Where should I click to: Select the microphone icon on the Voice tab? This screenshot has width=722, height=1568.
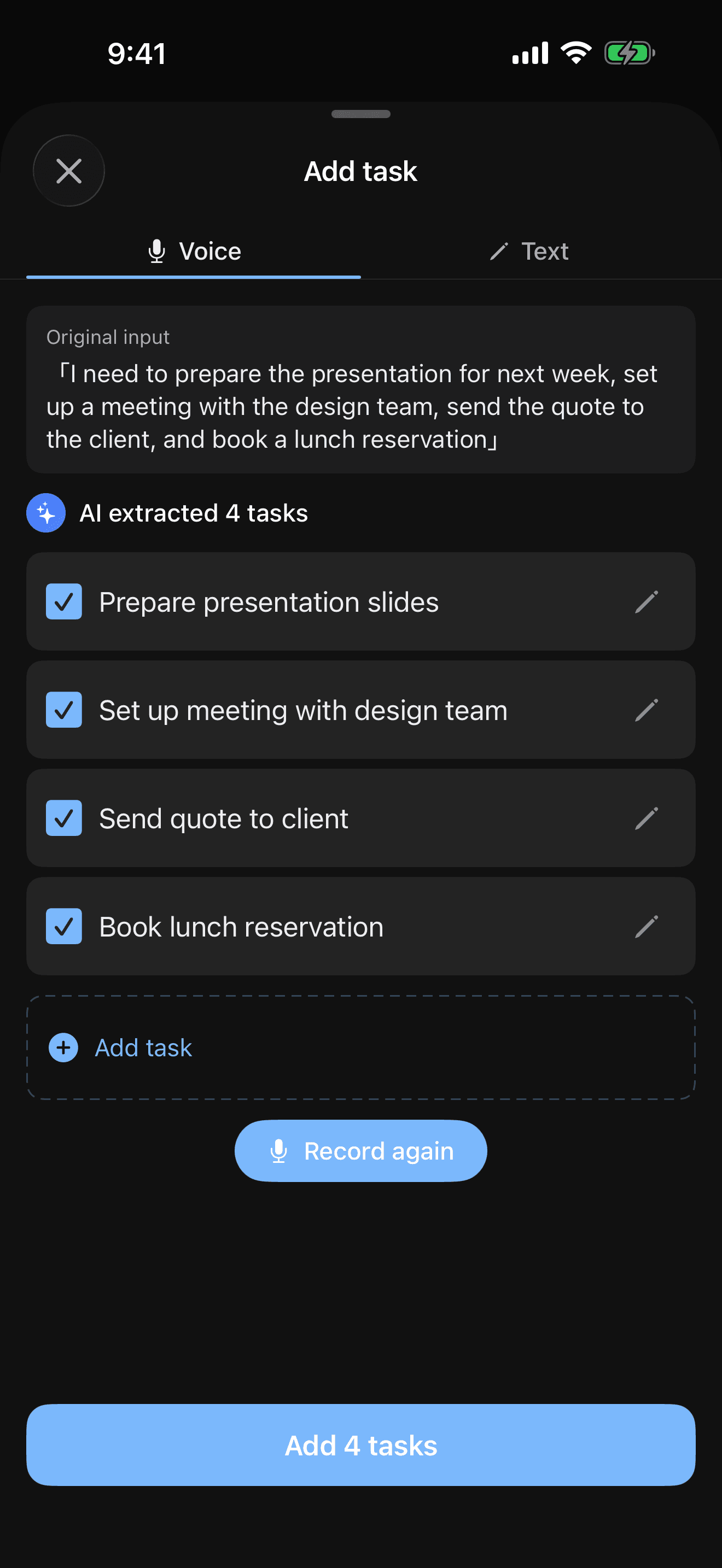click(157, 251)
